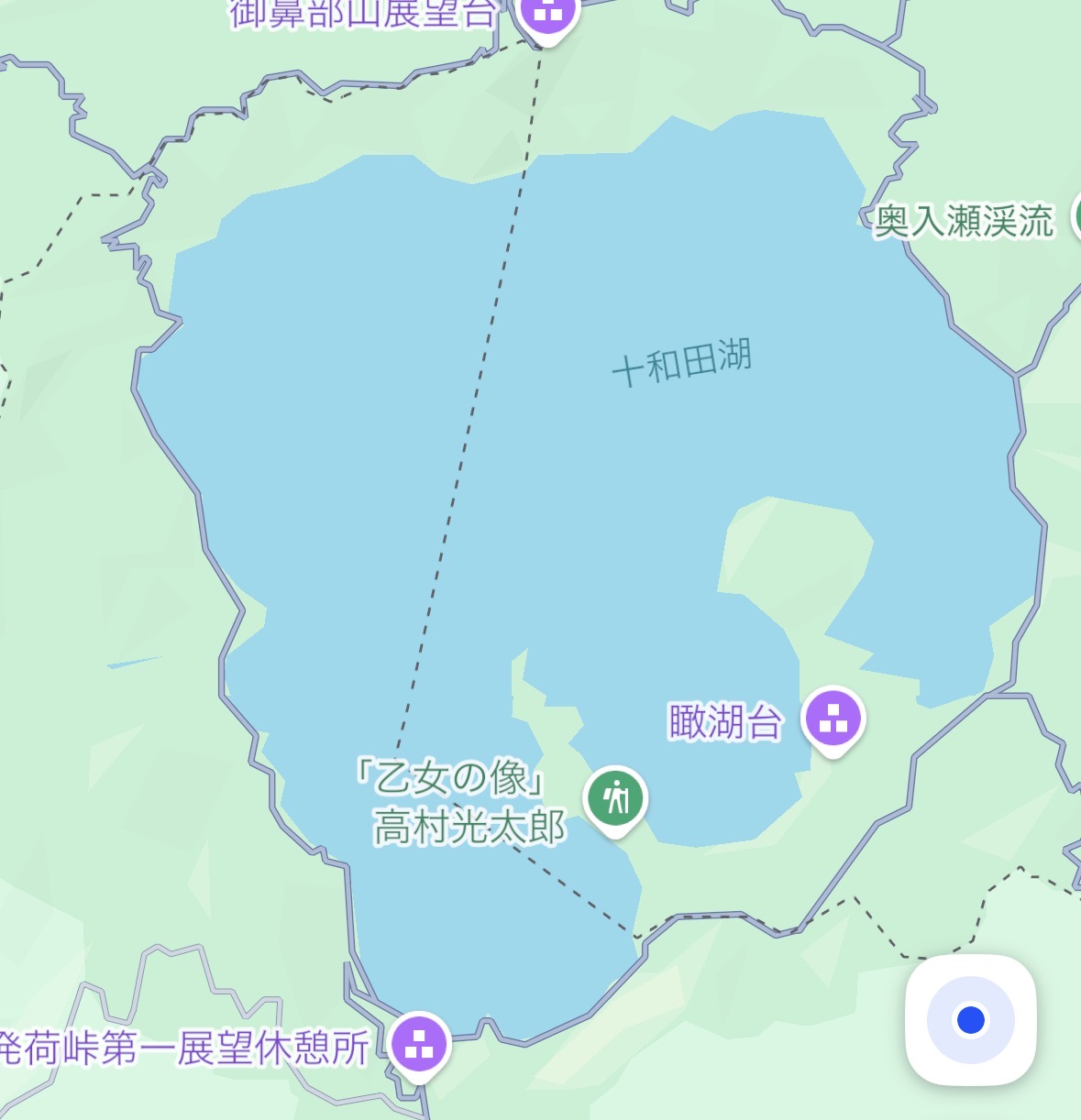Image resolution: width=1081 pixels, height=1120 pixels.
Task: Open the 奥入瀬渓流 place marker
Action: pyautogui.click(x=1076, y=218)
